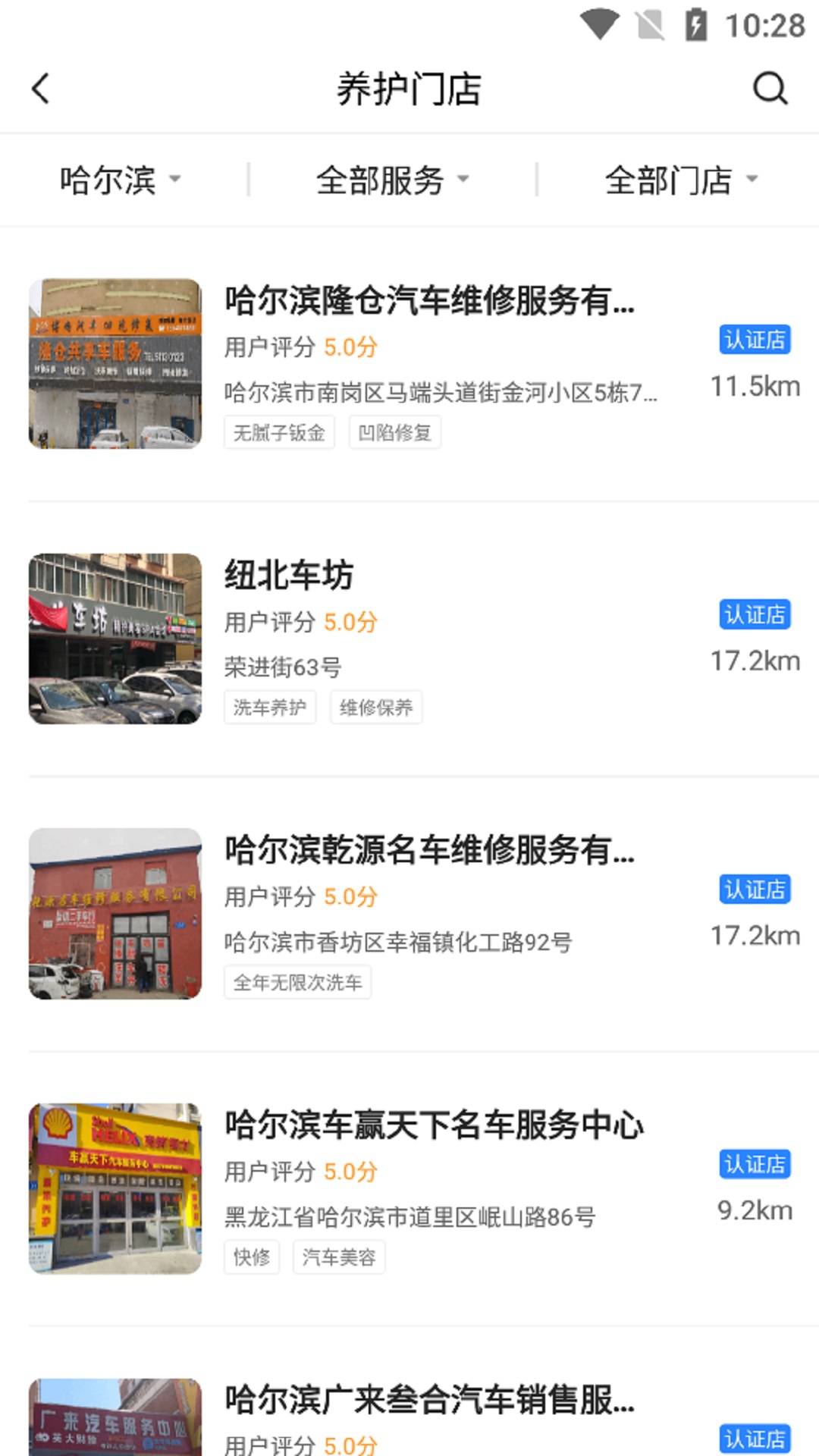Tap the 凹陷修复 service tag

tap(395, 432)
